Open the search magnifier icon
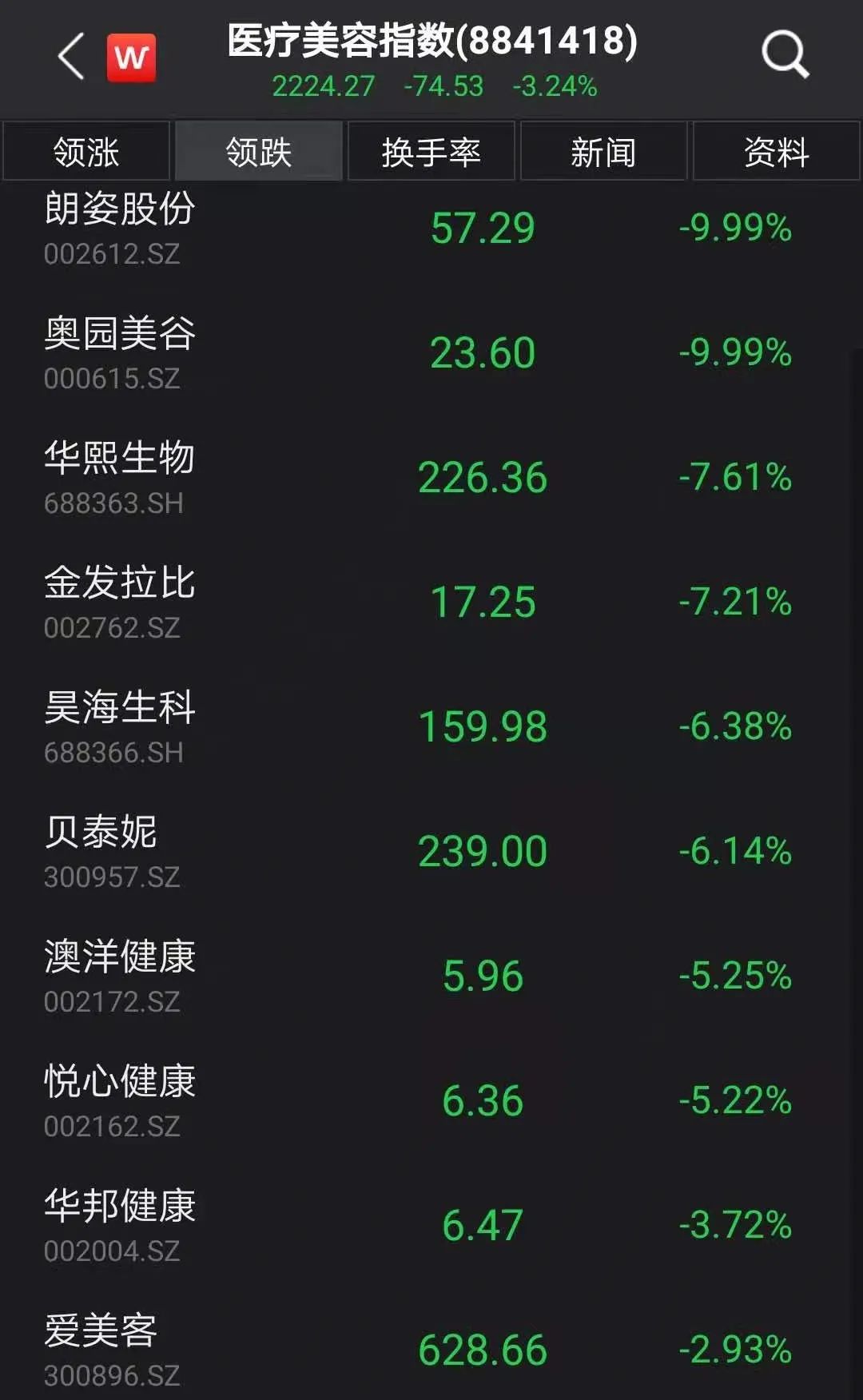The height and width of the screenshot is (1400, 863). coord(785,55)
